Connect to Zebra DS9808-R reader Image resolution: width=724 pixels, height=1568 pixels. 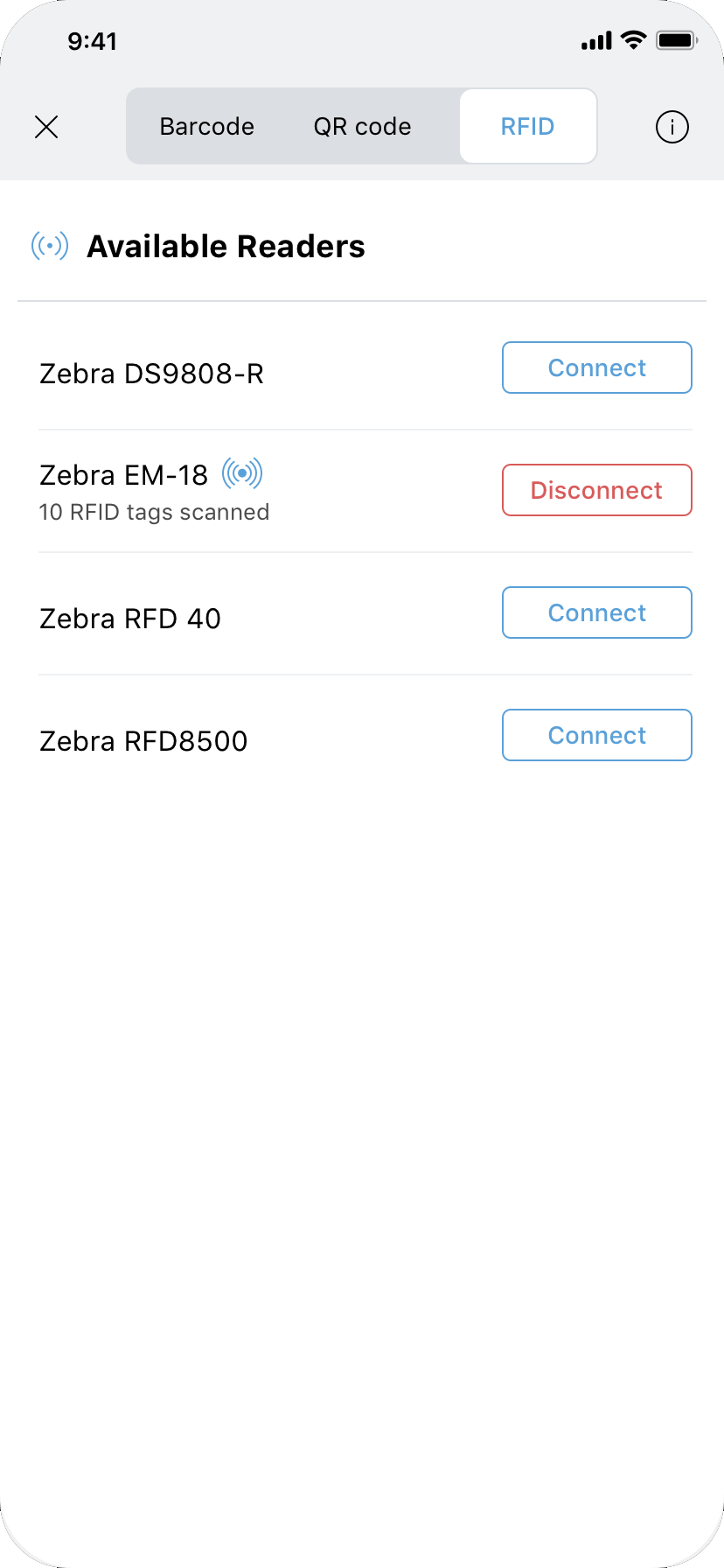click(x=596, y=367)
